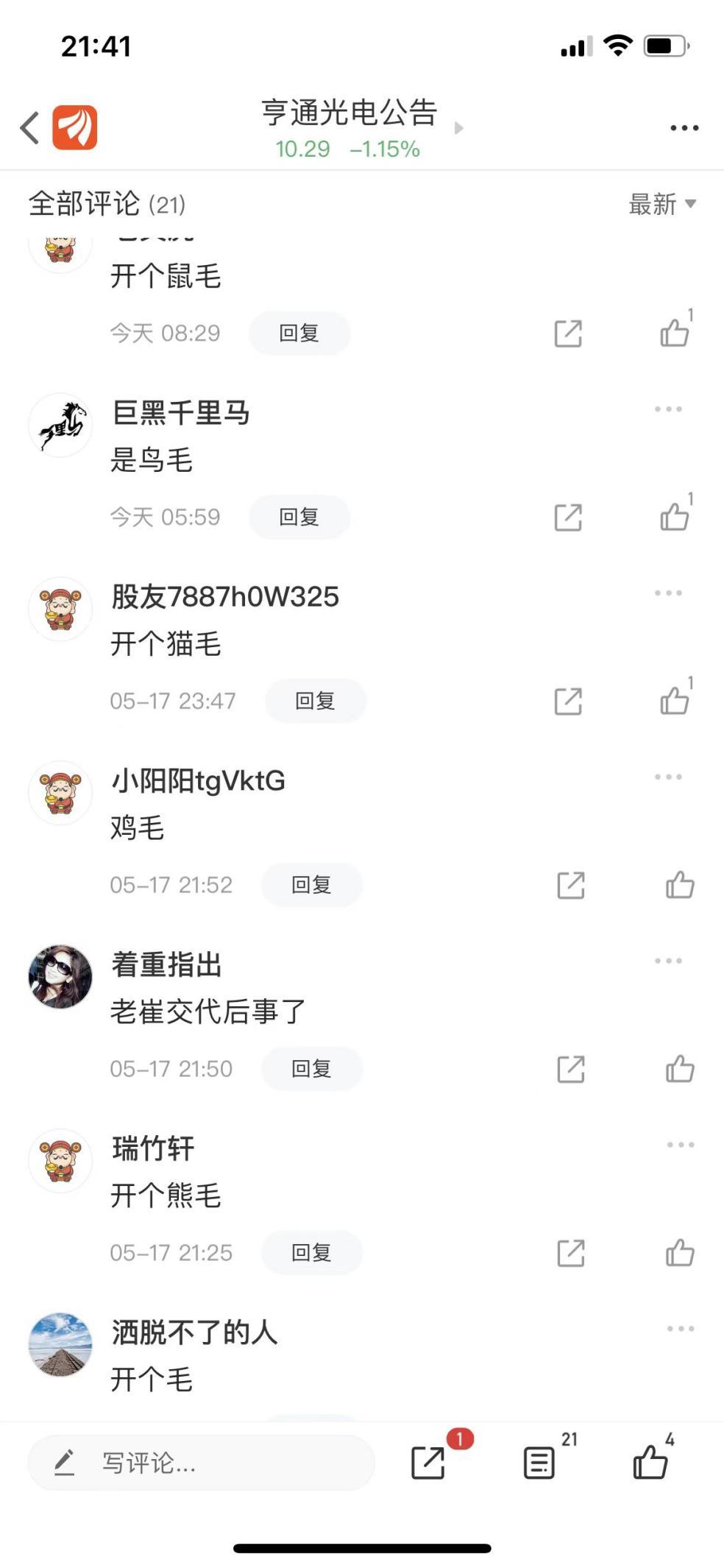
Task: Reply to the 开个猫毛 comment
Action: click(315, 700)
